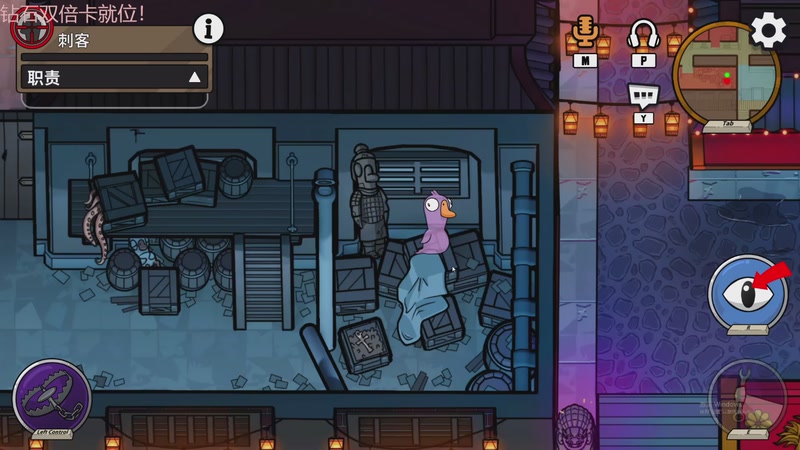Image resolution: width=800 pixels, height=450 pixels.
Task: Tap the info icon beside 刺客
Action: [x=208, y=29]
